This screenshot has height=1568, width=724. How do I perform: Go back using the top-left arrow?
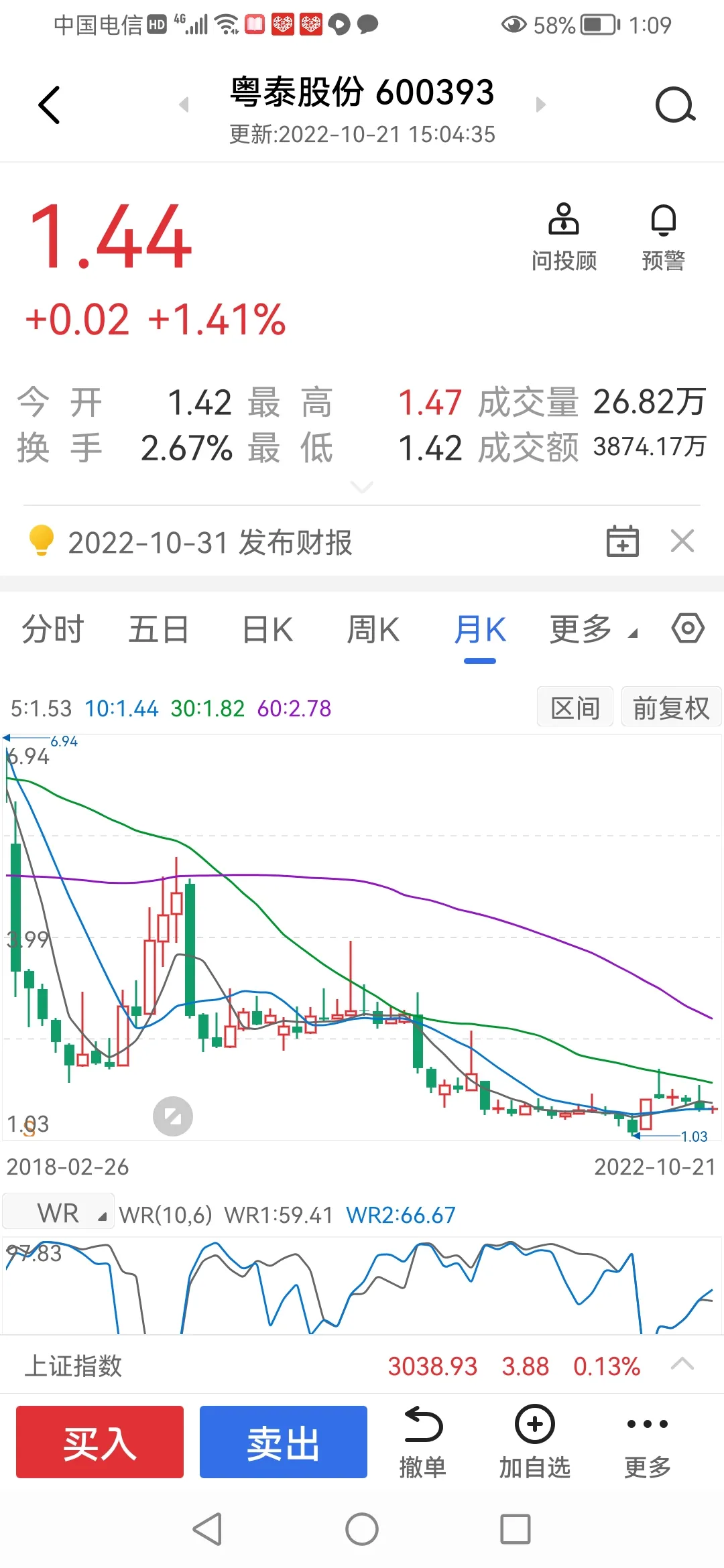(49, 105)
